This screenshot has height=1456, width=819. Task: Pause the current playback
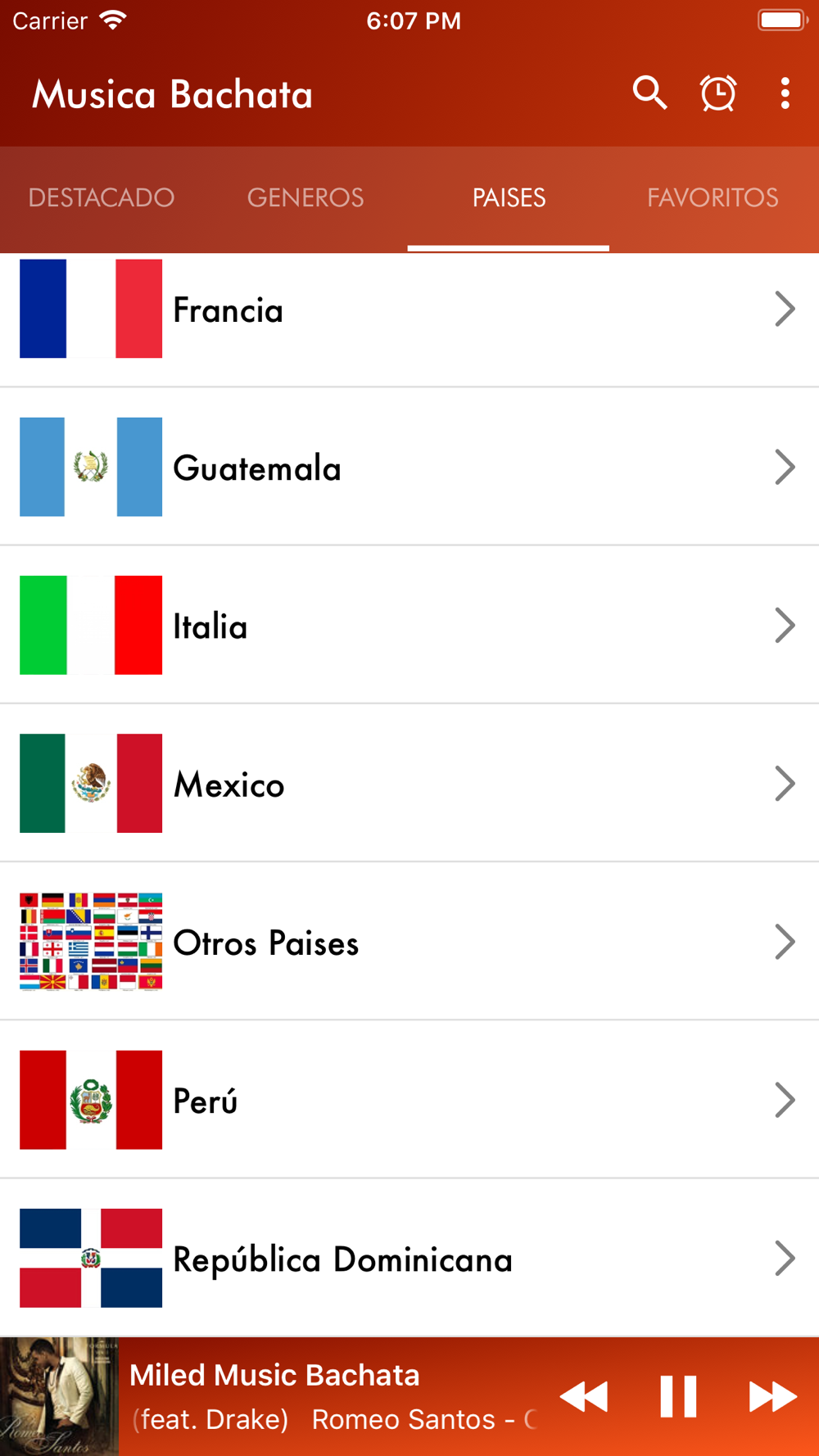[678, 1396]
